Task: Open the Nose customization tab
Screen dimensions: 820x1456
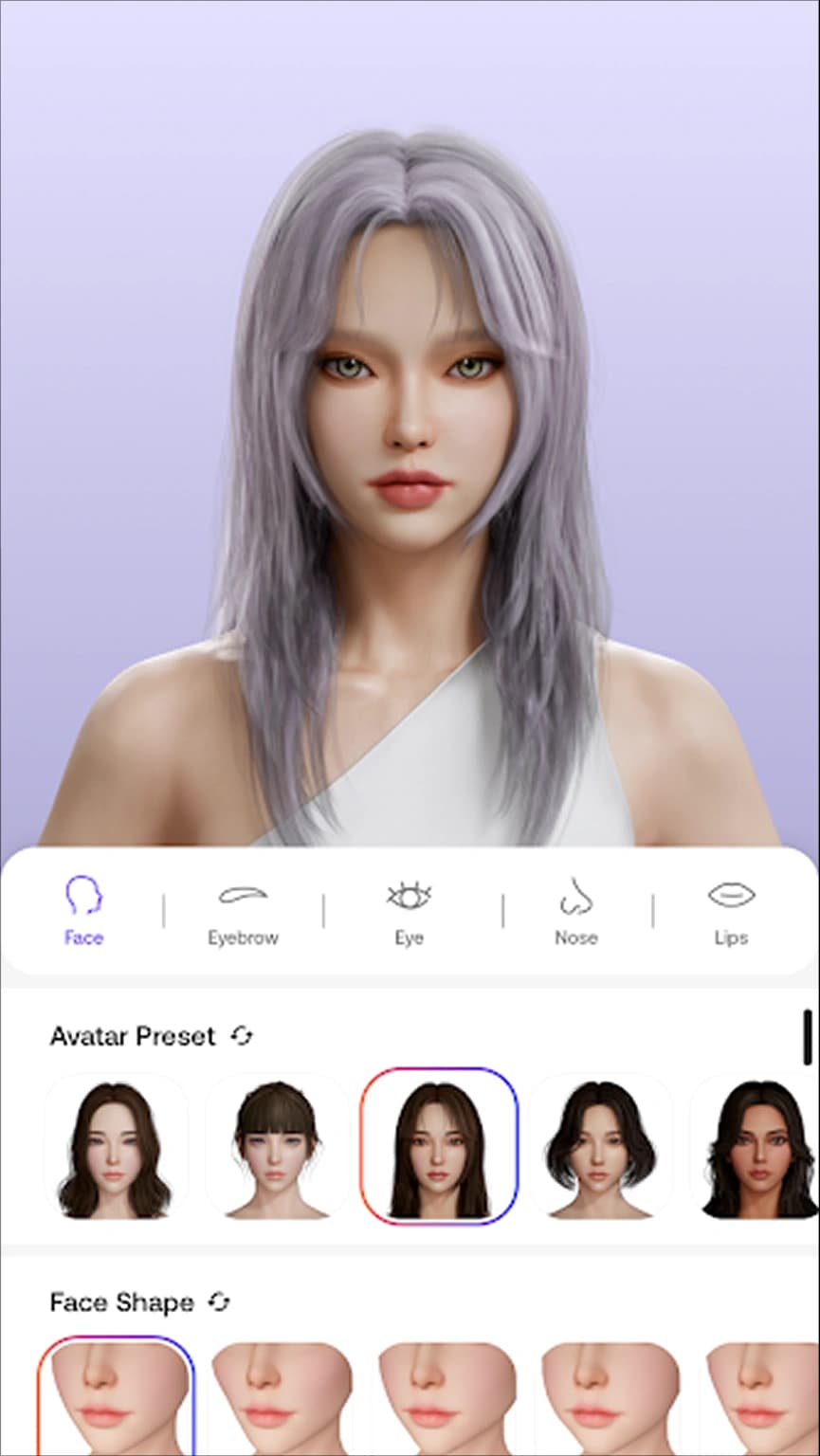Action: tap(575, 914)
